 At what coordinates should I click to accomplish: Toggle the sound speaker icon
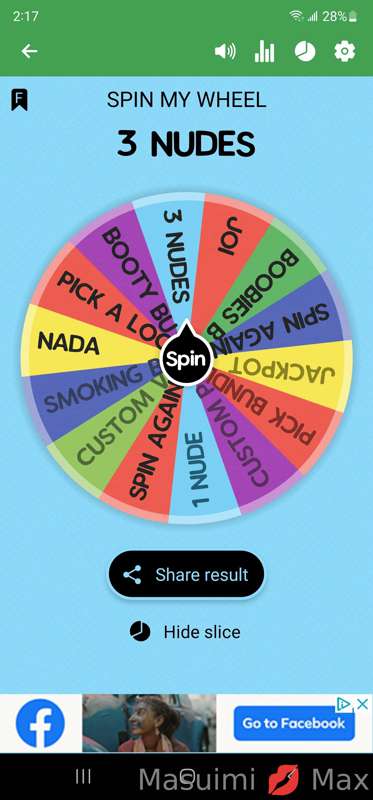pos(225,51)
